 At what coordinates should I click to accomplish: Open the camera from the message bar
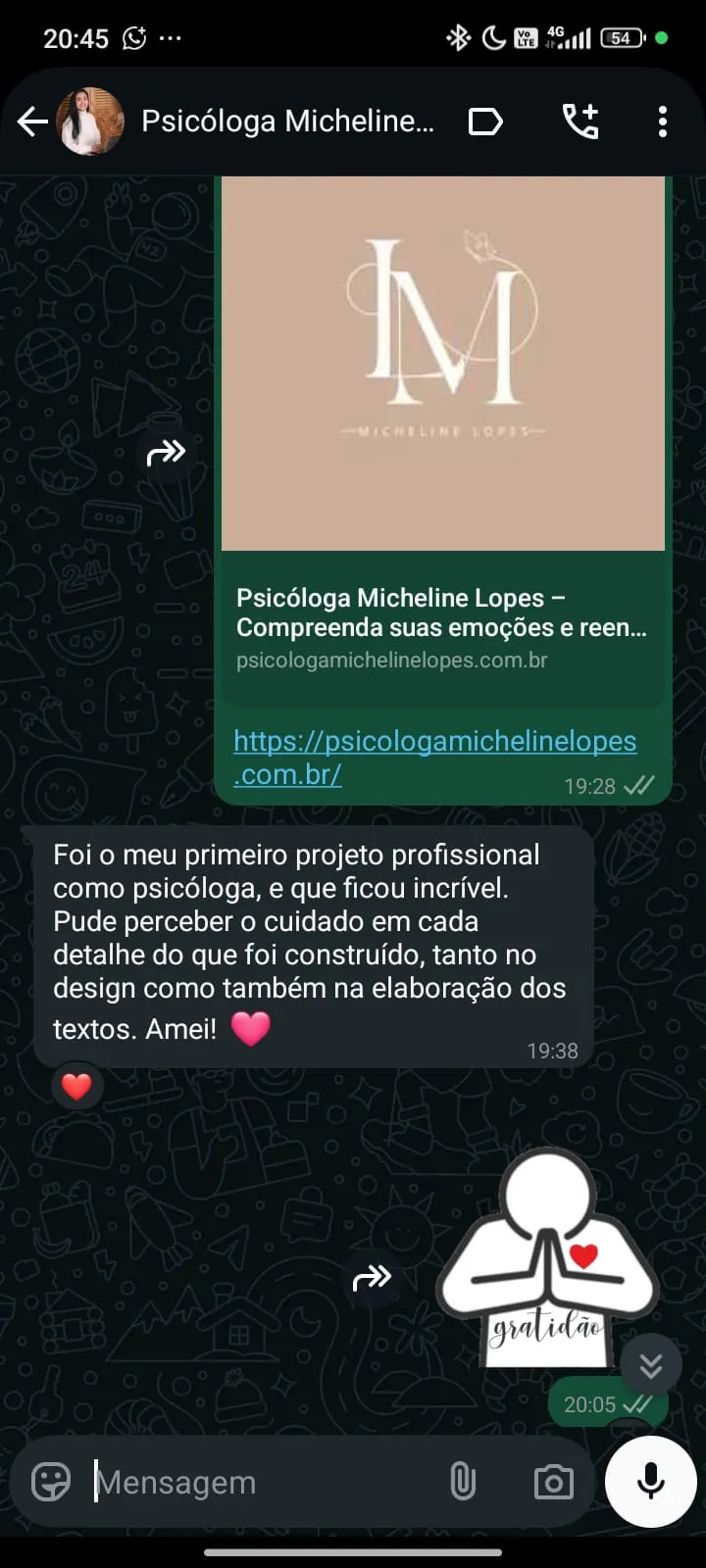click(554, 1482)
